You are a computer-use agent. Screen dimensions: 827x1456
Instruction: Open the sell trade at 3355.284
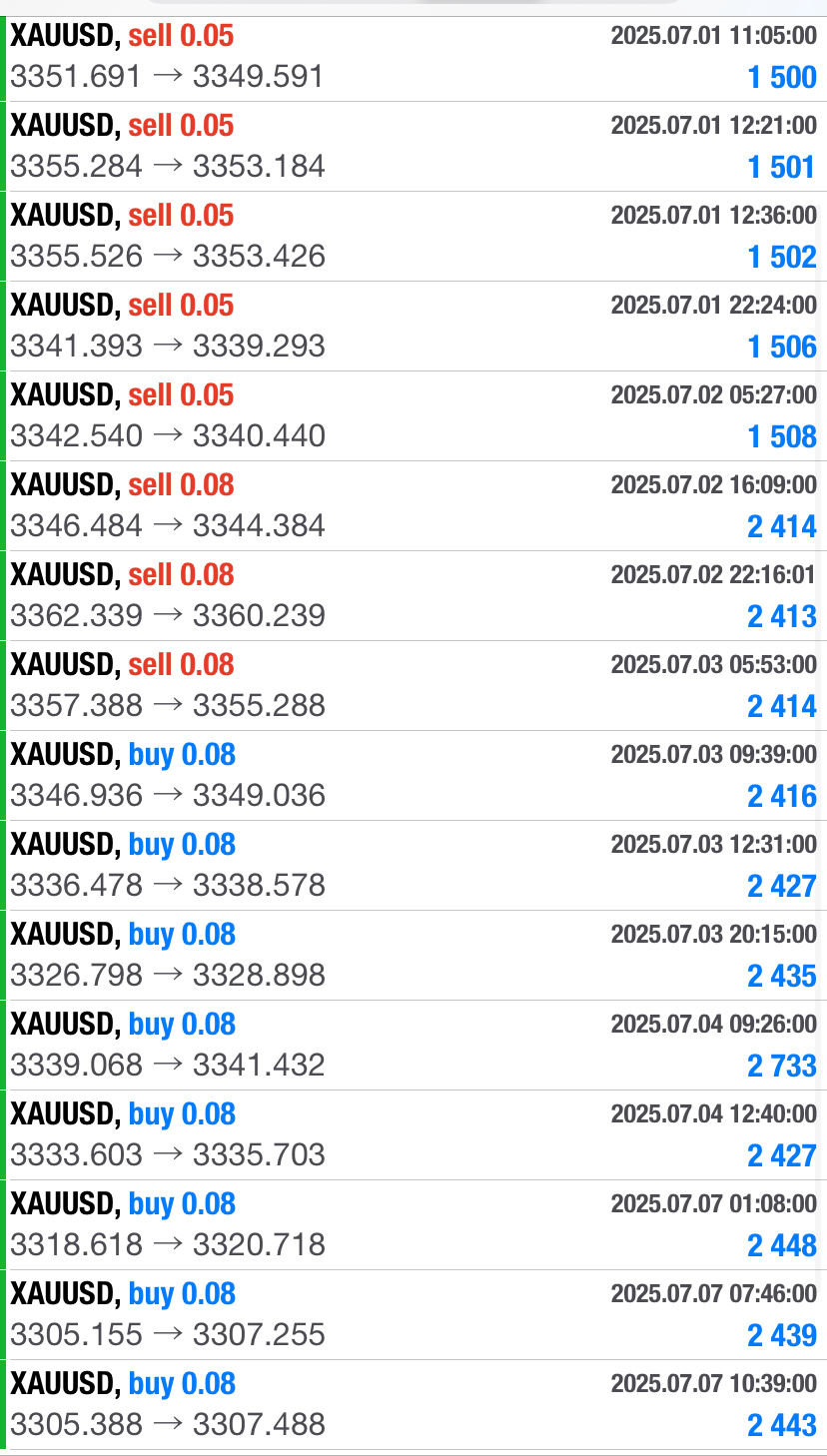click(413, 147)
